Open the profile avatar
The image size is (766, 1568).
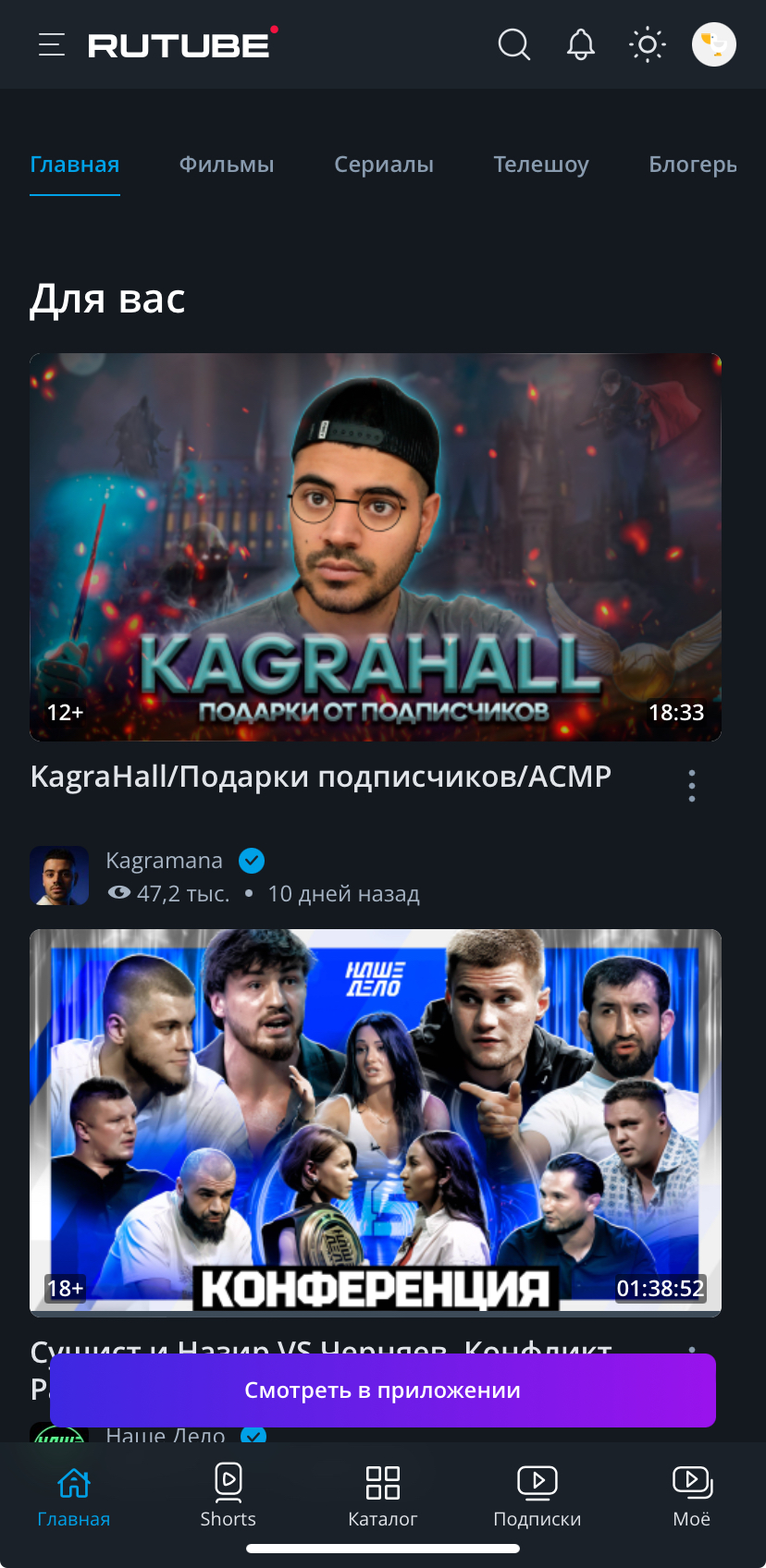click(x=713, y=44)
